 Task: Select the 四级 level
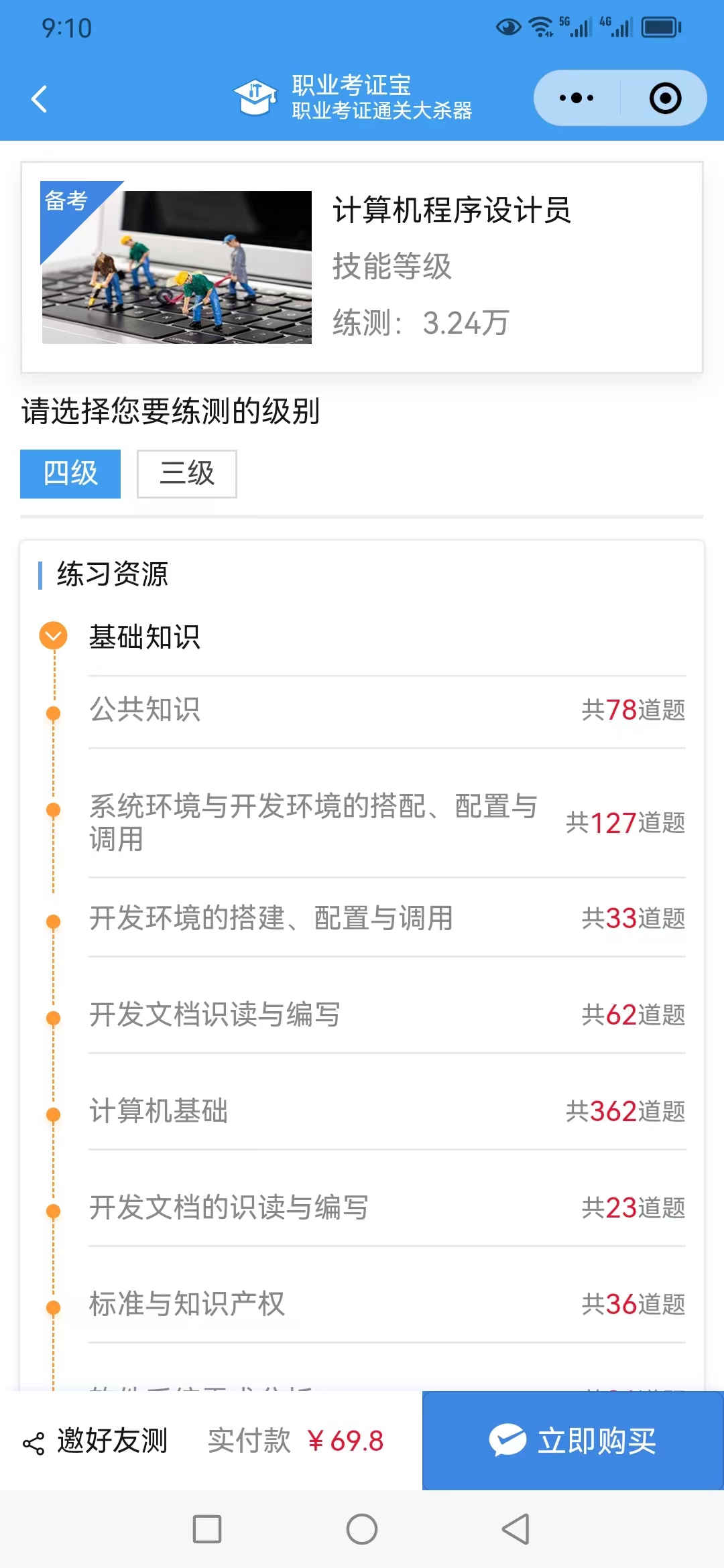70,474
